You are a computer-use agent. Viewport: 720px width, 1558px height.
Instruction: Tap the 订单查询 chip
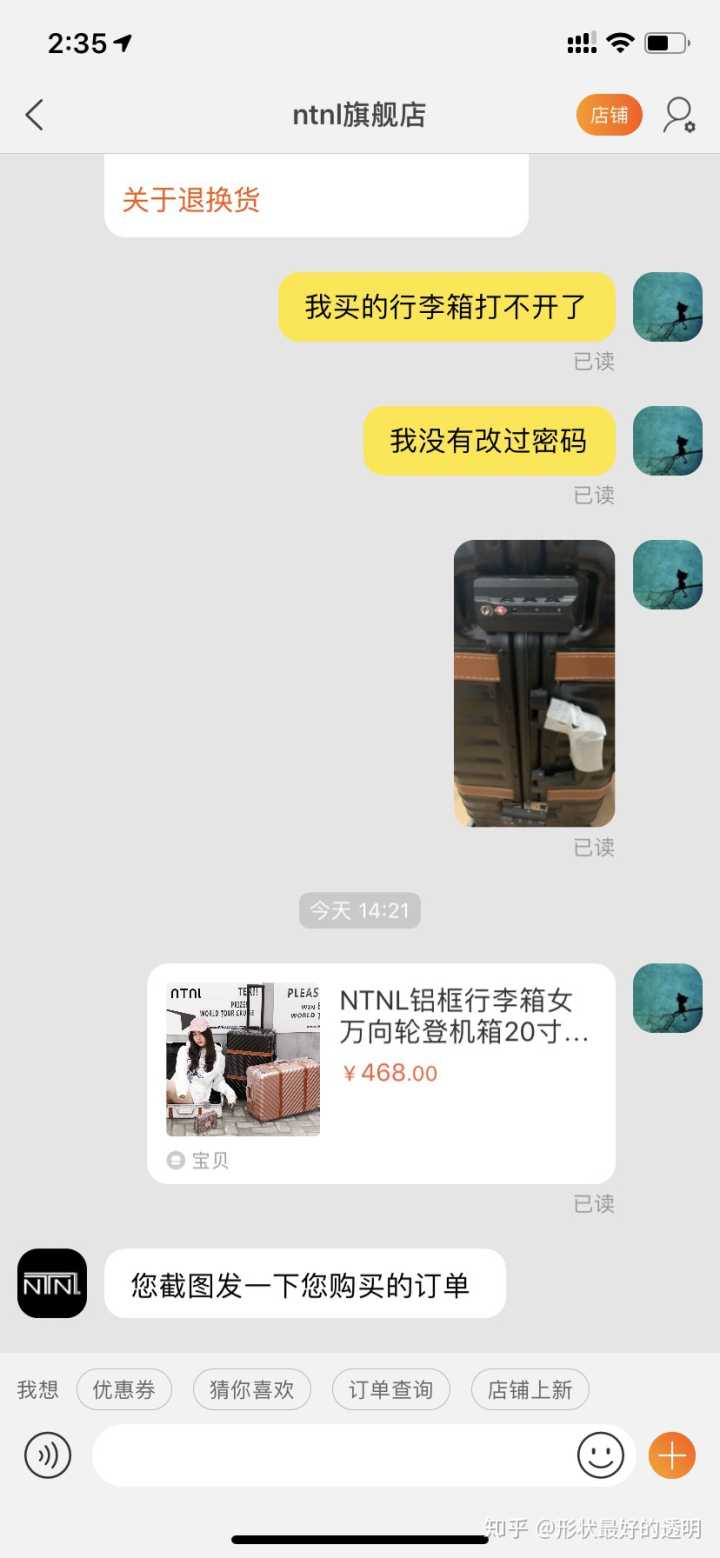coord(391,1389)
